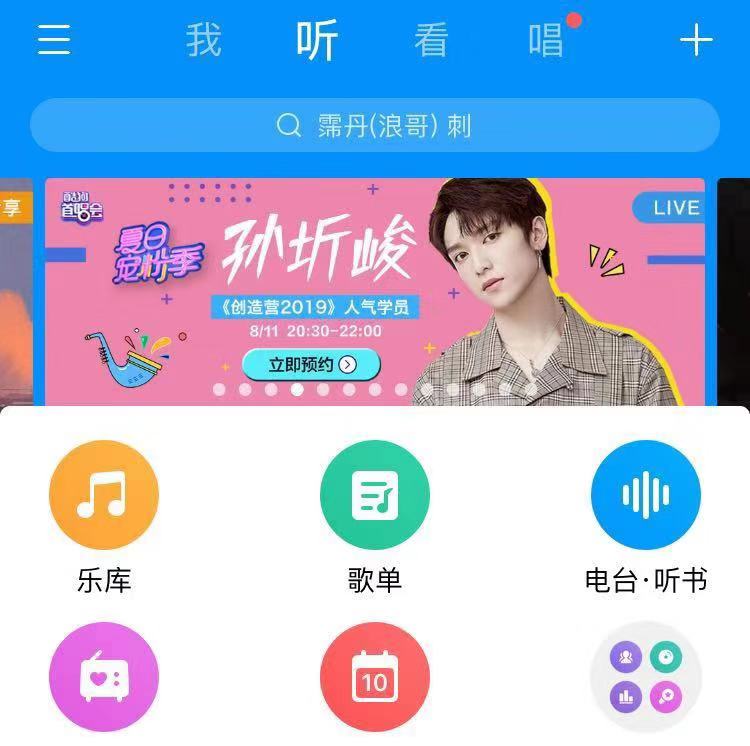The image size is (750, 746).
Task: Switch to the 唱 tab
Action: point(547,41)
